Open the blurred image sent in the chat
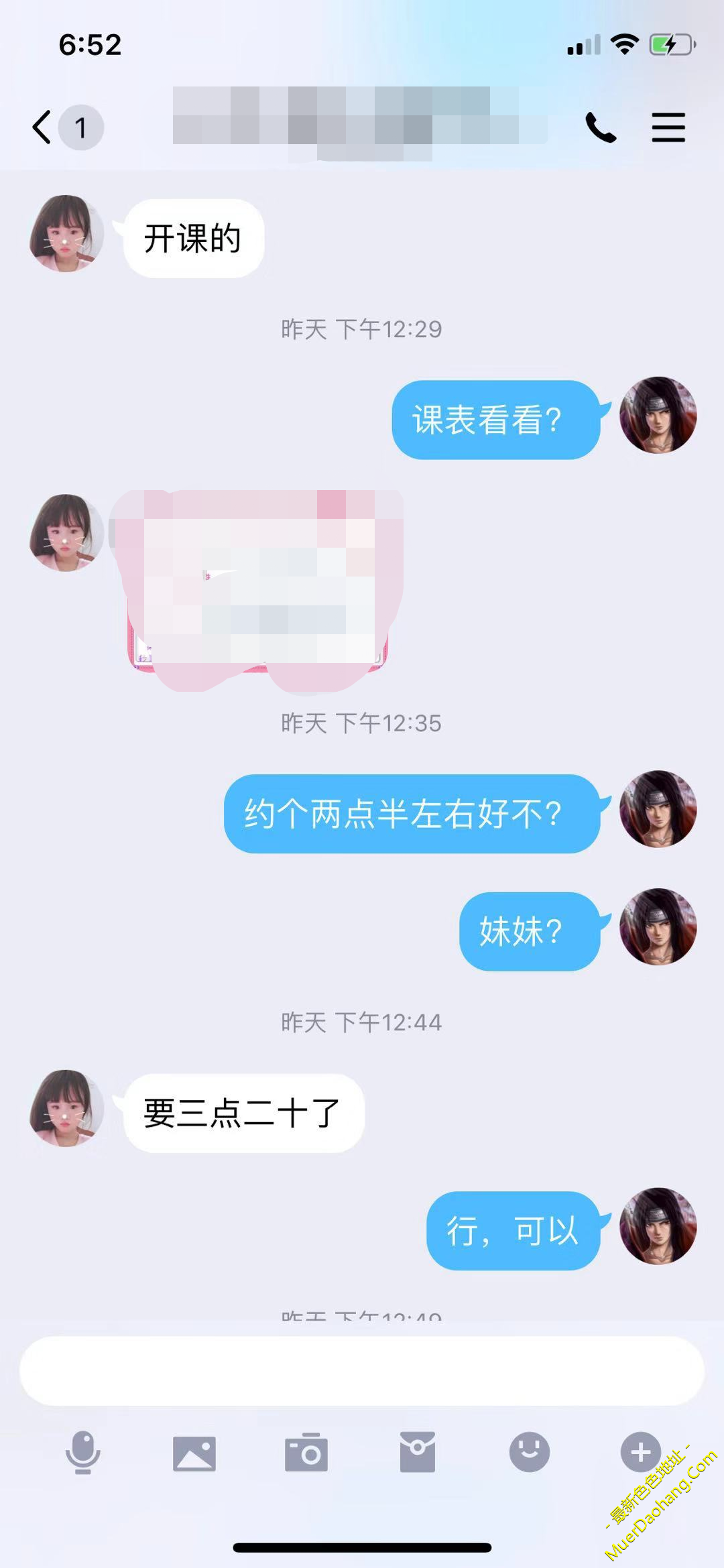The image size is (724, 1568). click(258, 583)
